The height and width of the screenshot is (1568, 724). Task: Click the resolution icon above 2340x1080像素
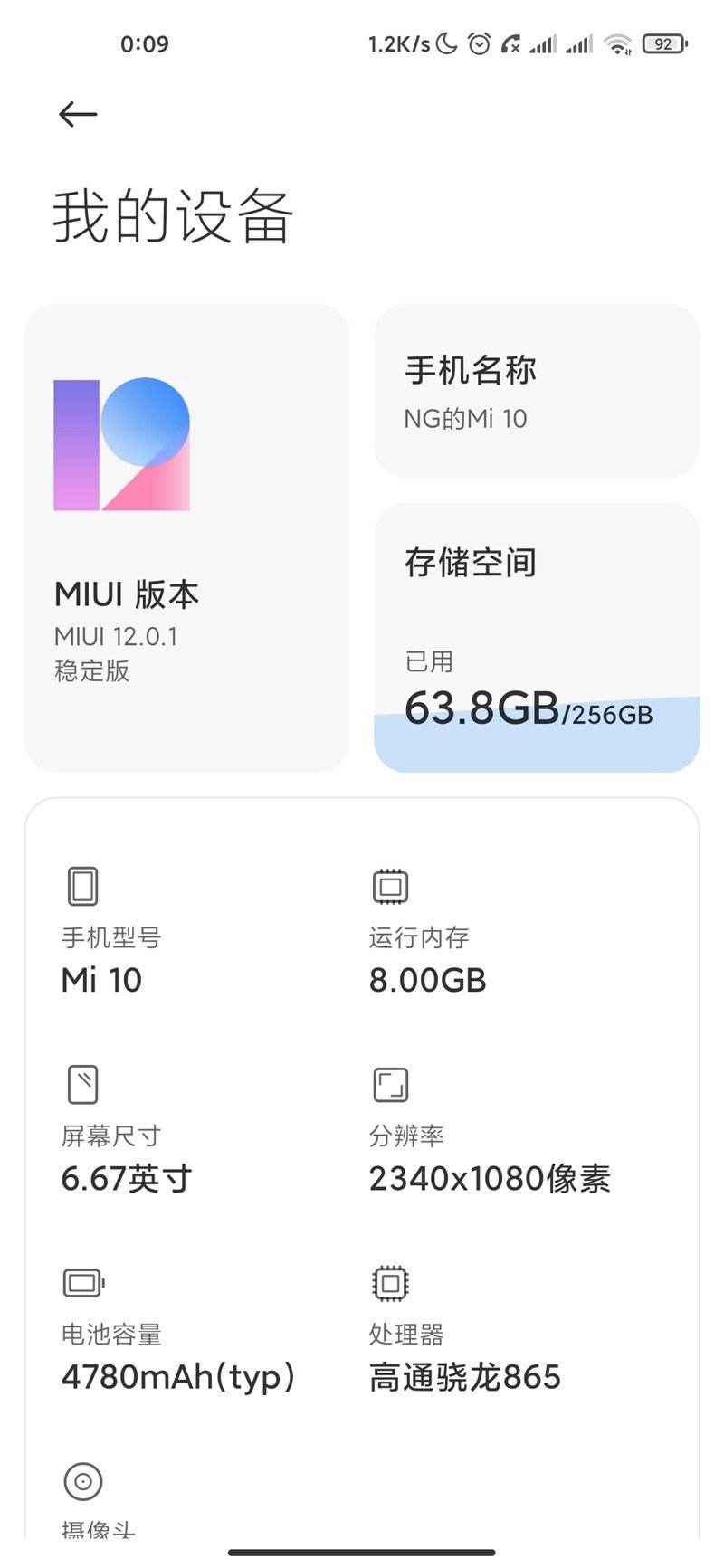pyautogui.click(x=390, y=1084)
